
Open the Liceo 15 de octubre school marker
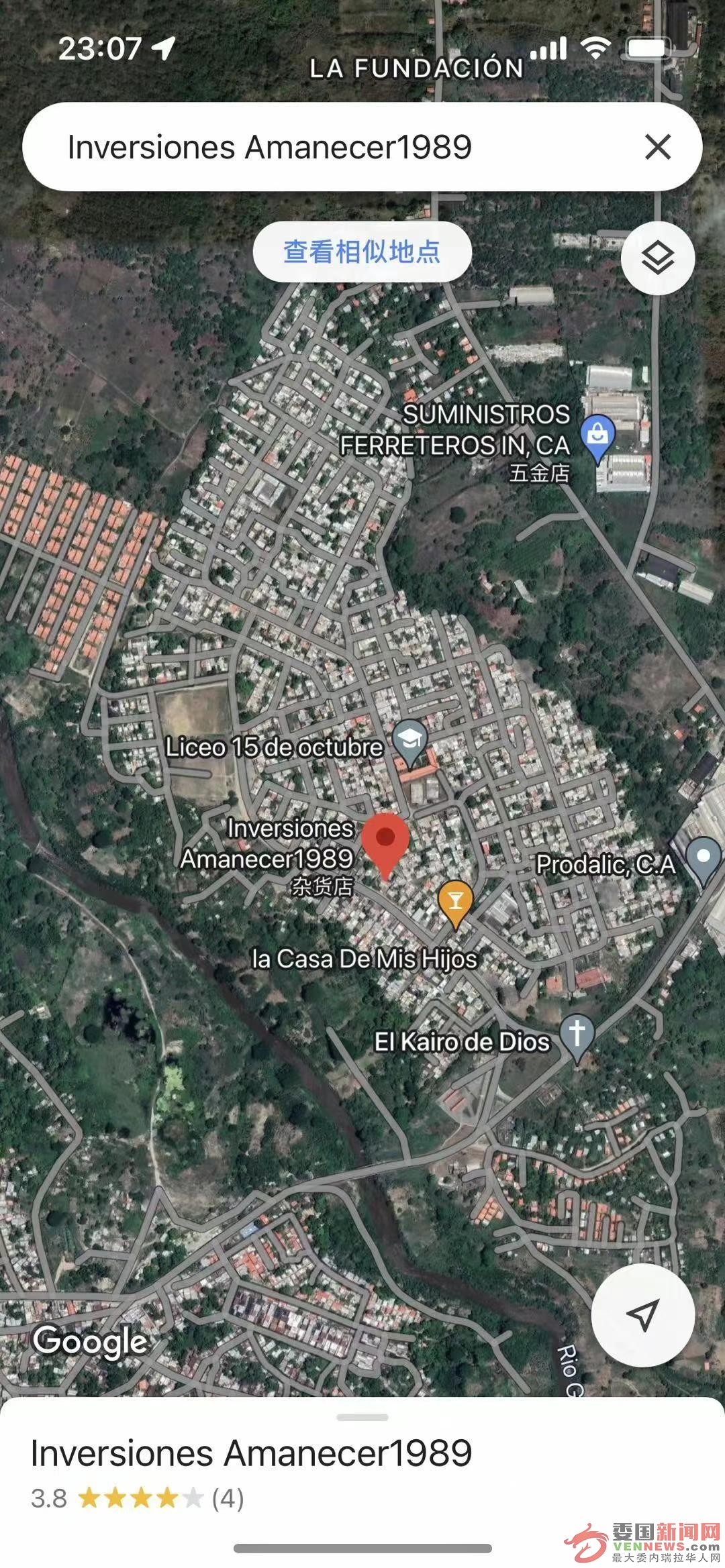(x=409, y=740)
